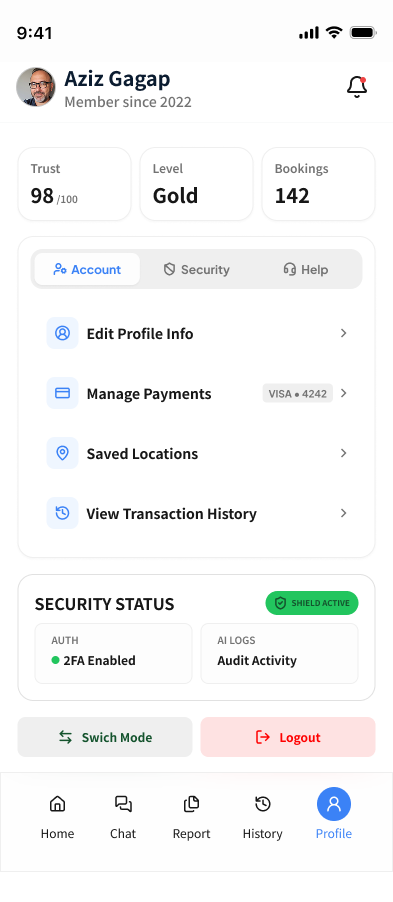The width and height of the screenshot is (393, 902).
Task: Switch to the Security segment
Action: point(196,269)
